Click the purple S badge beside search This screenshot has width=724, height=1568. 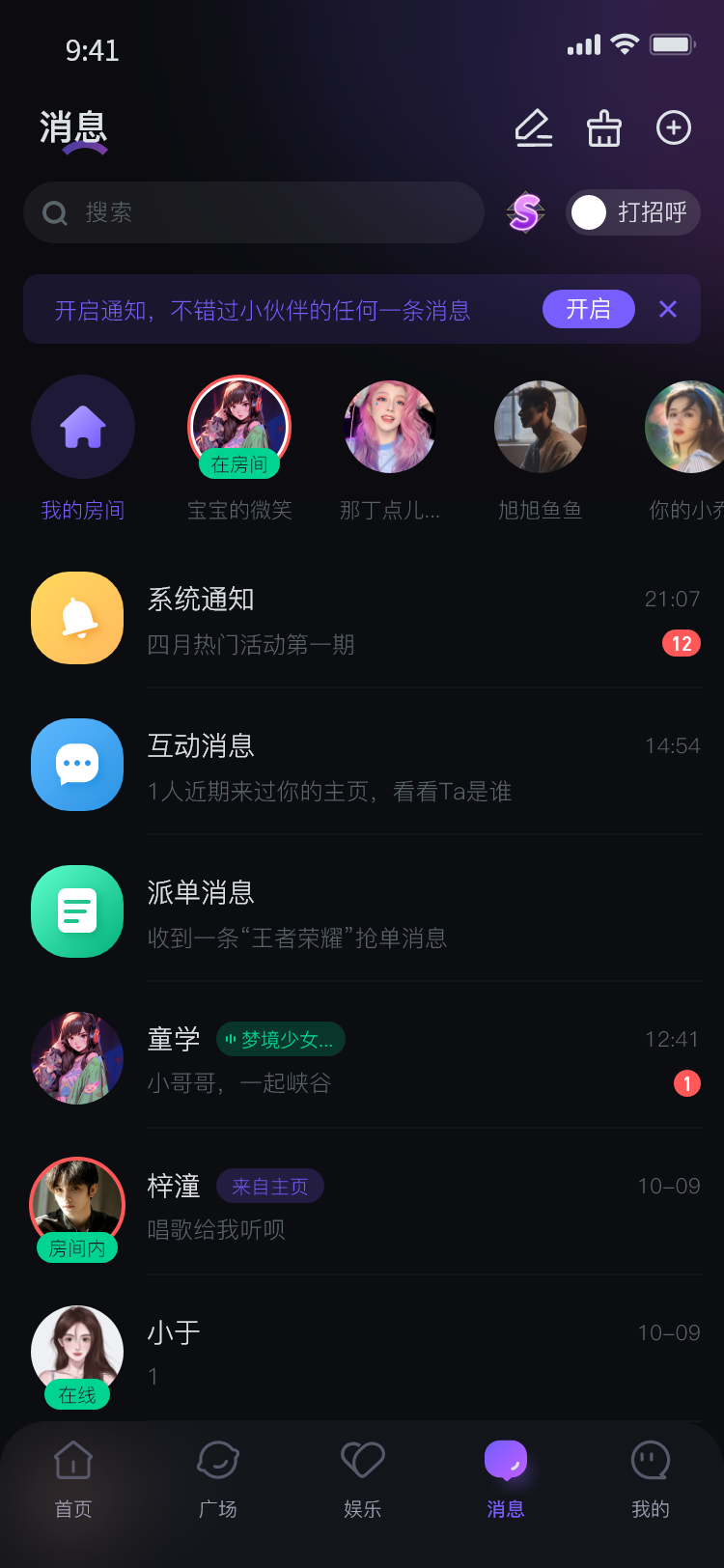point(524,212)
